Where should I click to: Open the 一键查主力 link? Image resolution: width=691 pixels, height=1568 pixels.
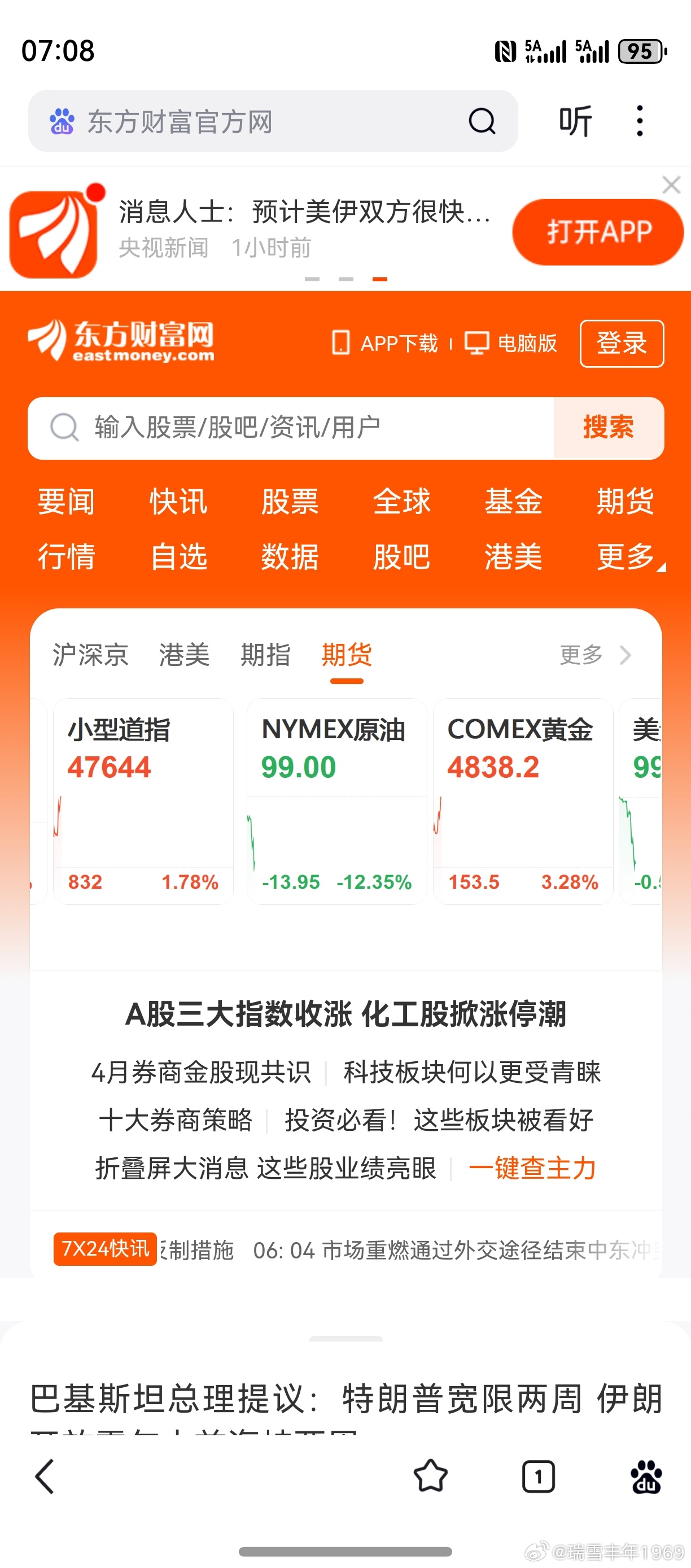point(533,1168)
